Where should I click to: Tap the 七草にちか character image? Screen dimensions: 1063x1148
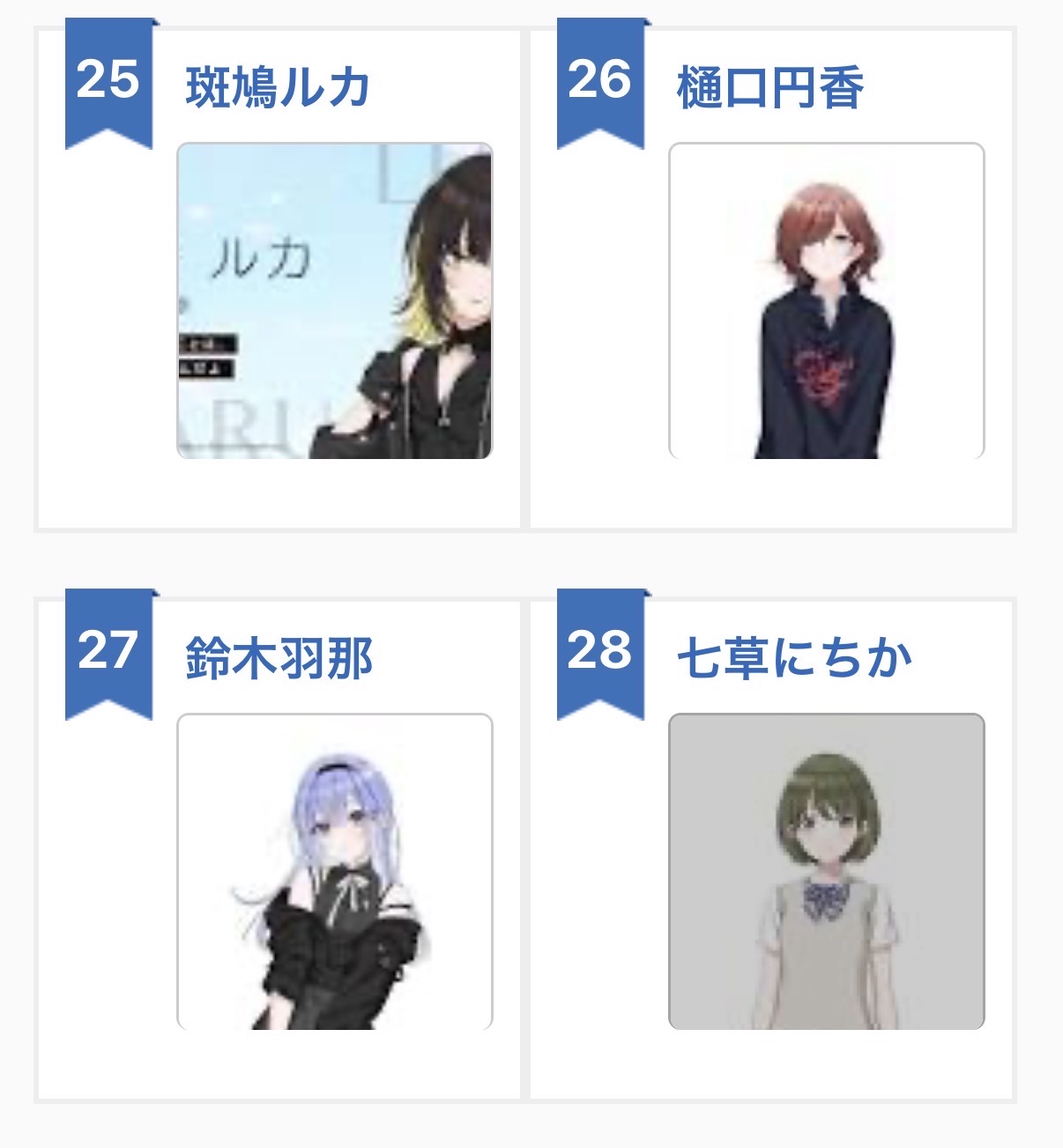pos(826,871)
